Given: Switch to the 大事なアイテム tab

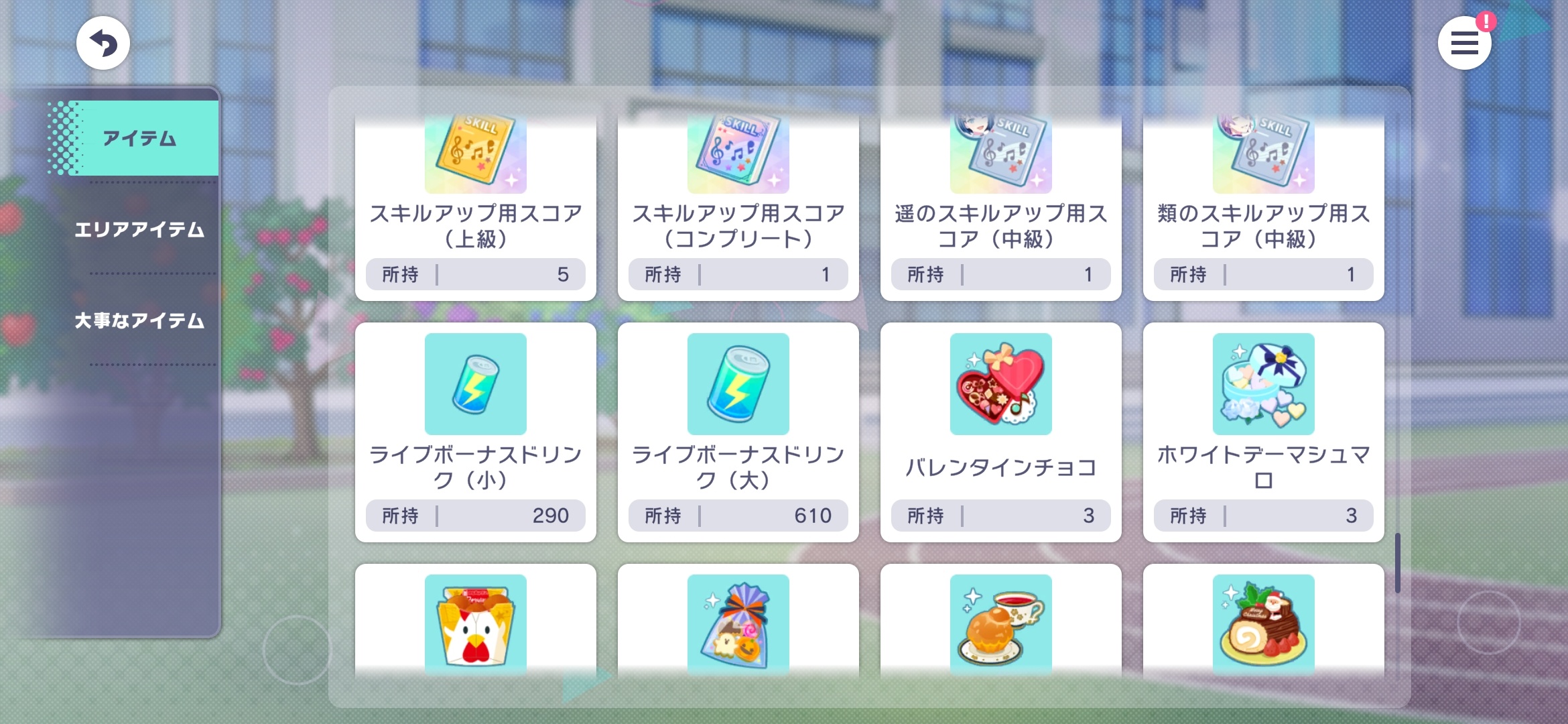Looking at the screenshot, I should [x=139, y=320].
